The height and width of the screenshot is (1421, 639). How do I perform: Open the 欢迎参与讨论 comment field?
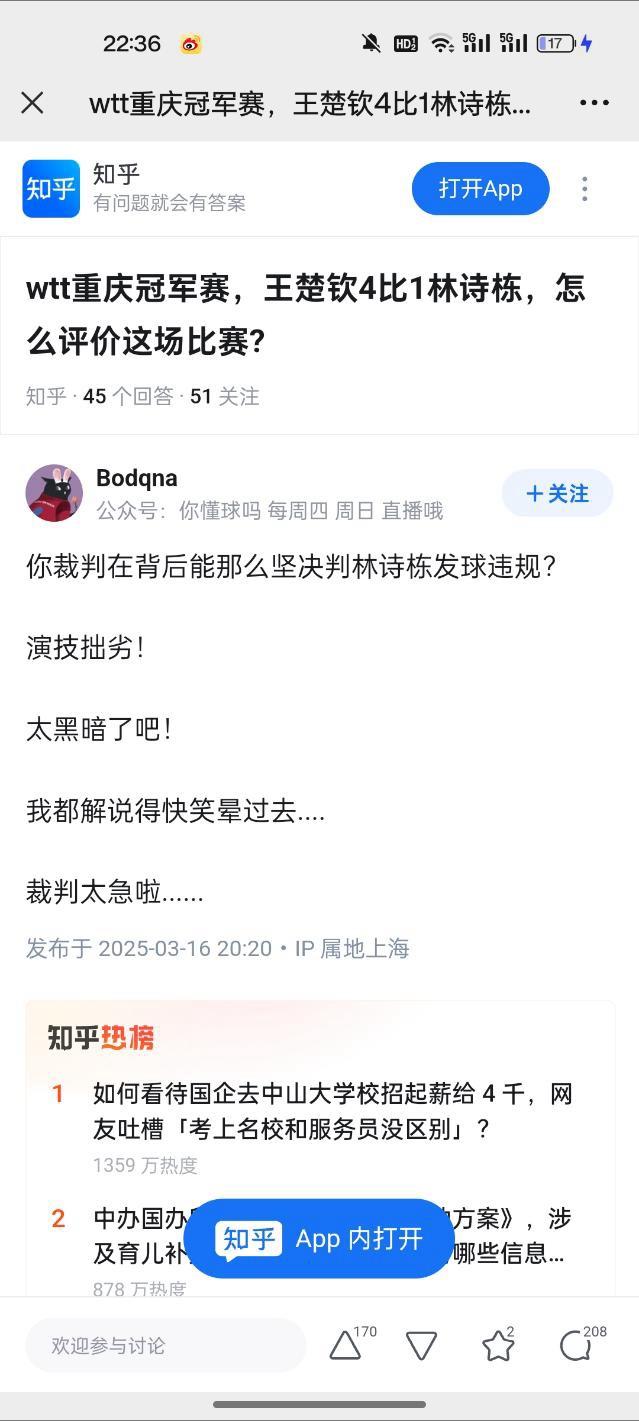click(x=165, y=1346)
